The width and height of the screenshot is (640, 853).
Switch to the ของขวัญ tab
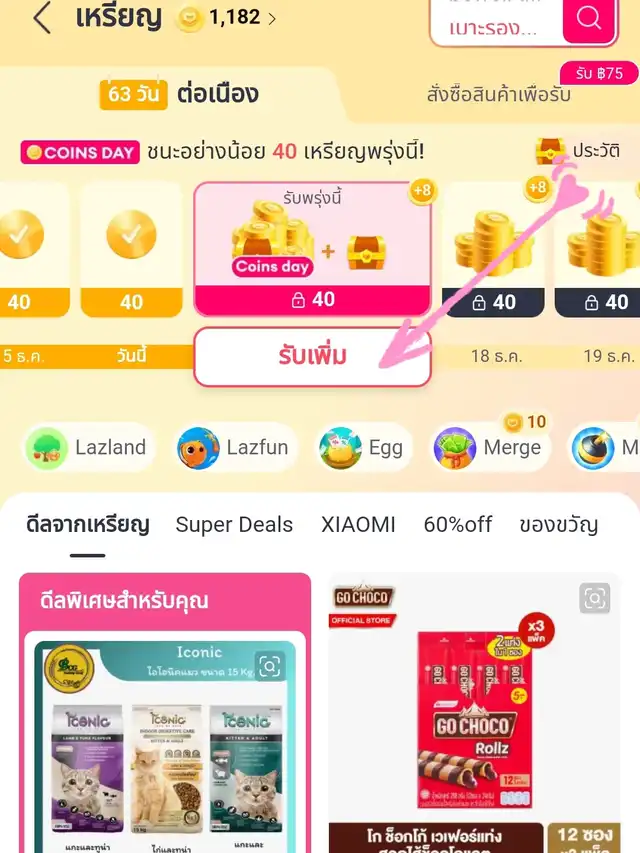click(558, 524)
